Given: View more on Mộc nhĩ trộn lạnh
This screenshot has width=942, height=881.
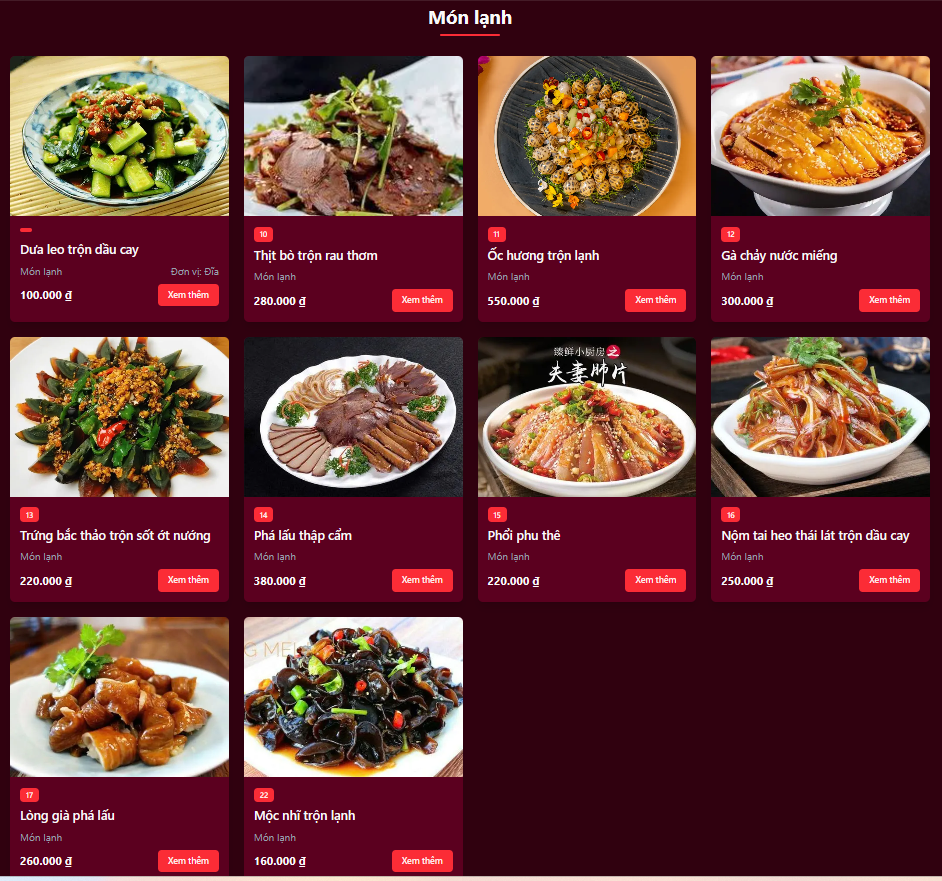Looking at the screenshot, I should [x=422, y=861].
